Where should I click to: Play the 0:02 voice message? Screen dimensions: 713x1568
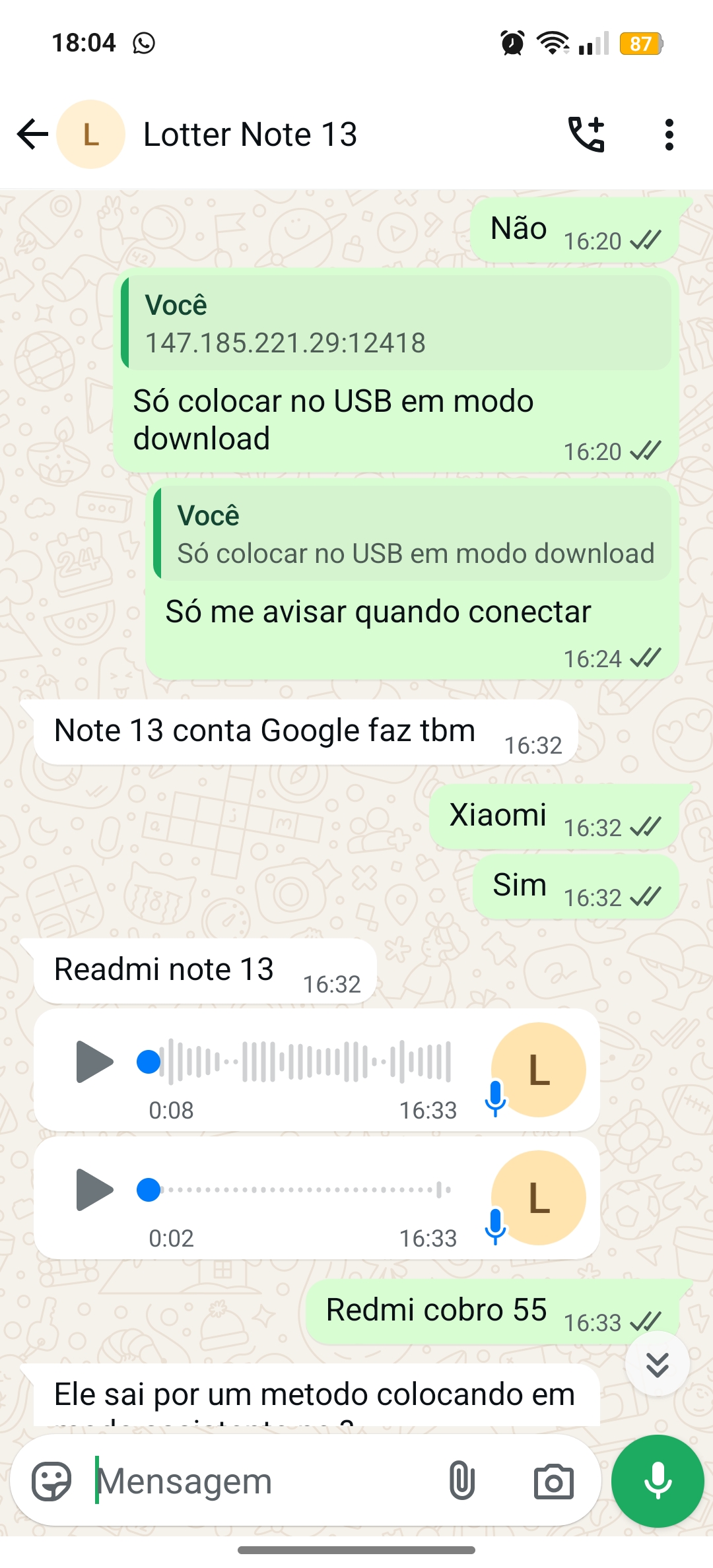[94, 1190]
